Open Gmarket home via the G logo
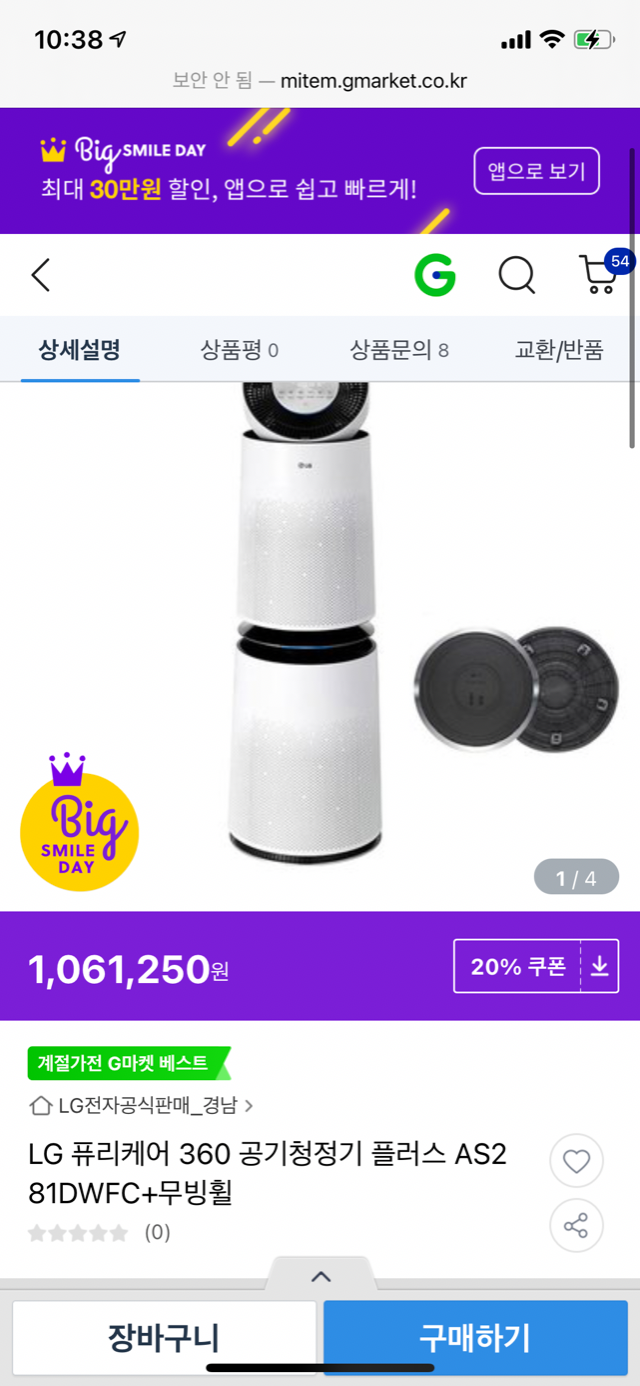The height and width of the screenshot is (1386, 640). coord(435,275)
